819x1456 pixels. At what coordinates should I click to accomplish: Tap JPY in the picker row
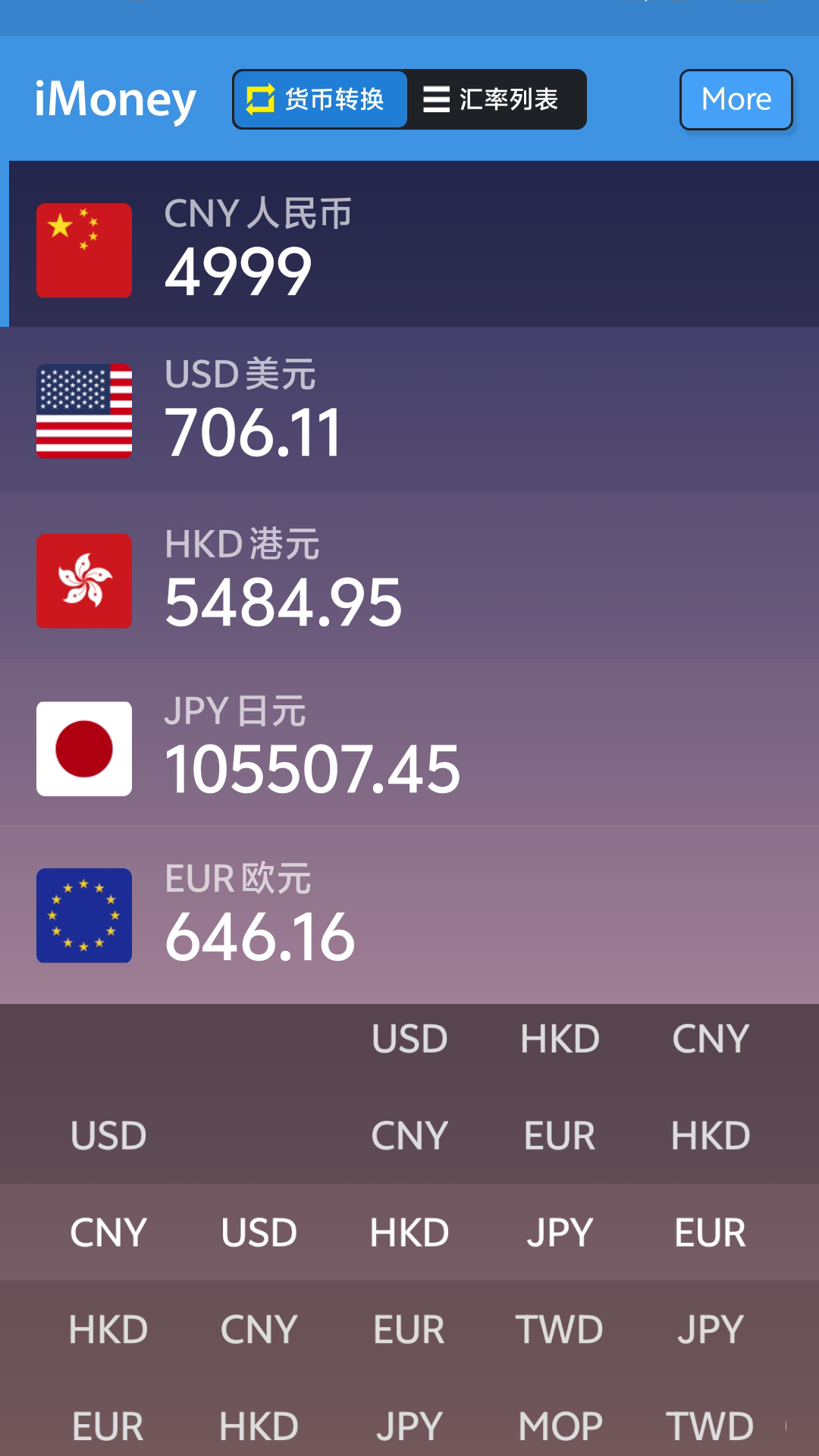(x=560, y=1232)
